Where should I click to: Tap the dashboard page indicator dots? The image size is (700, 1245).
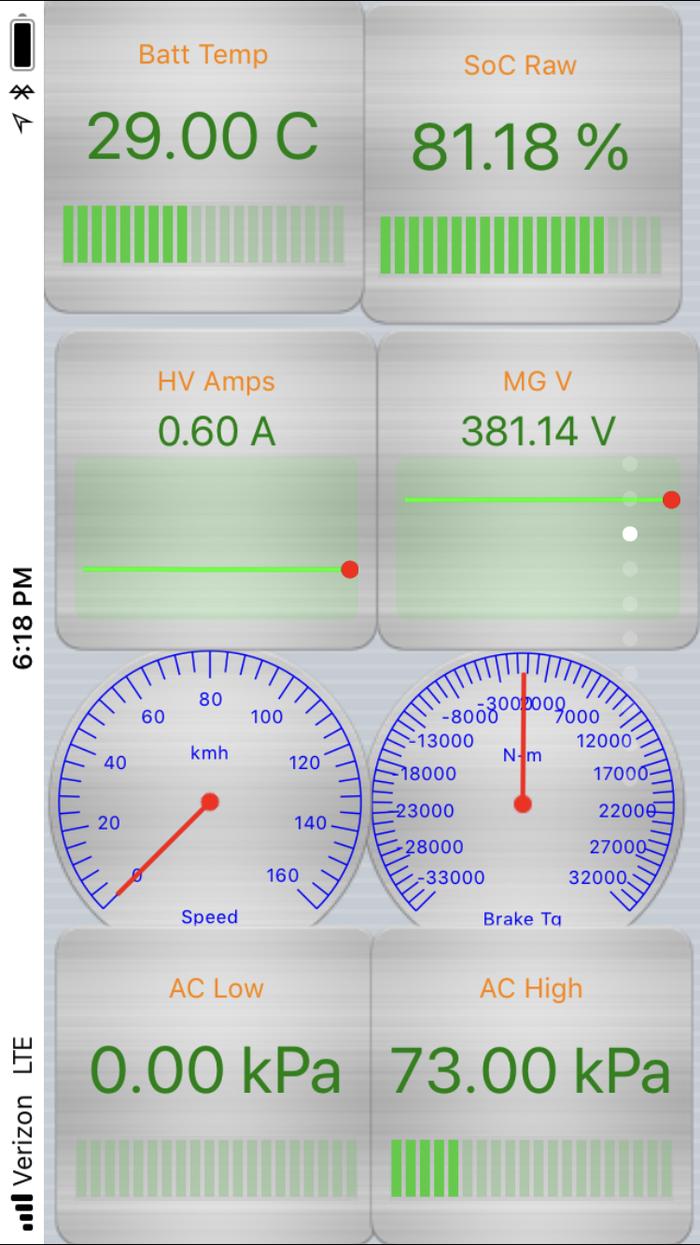click(x=630, y=568)
